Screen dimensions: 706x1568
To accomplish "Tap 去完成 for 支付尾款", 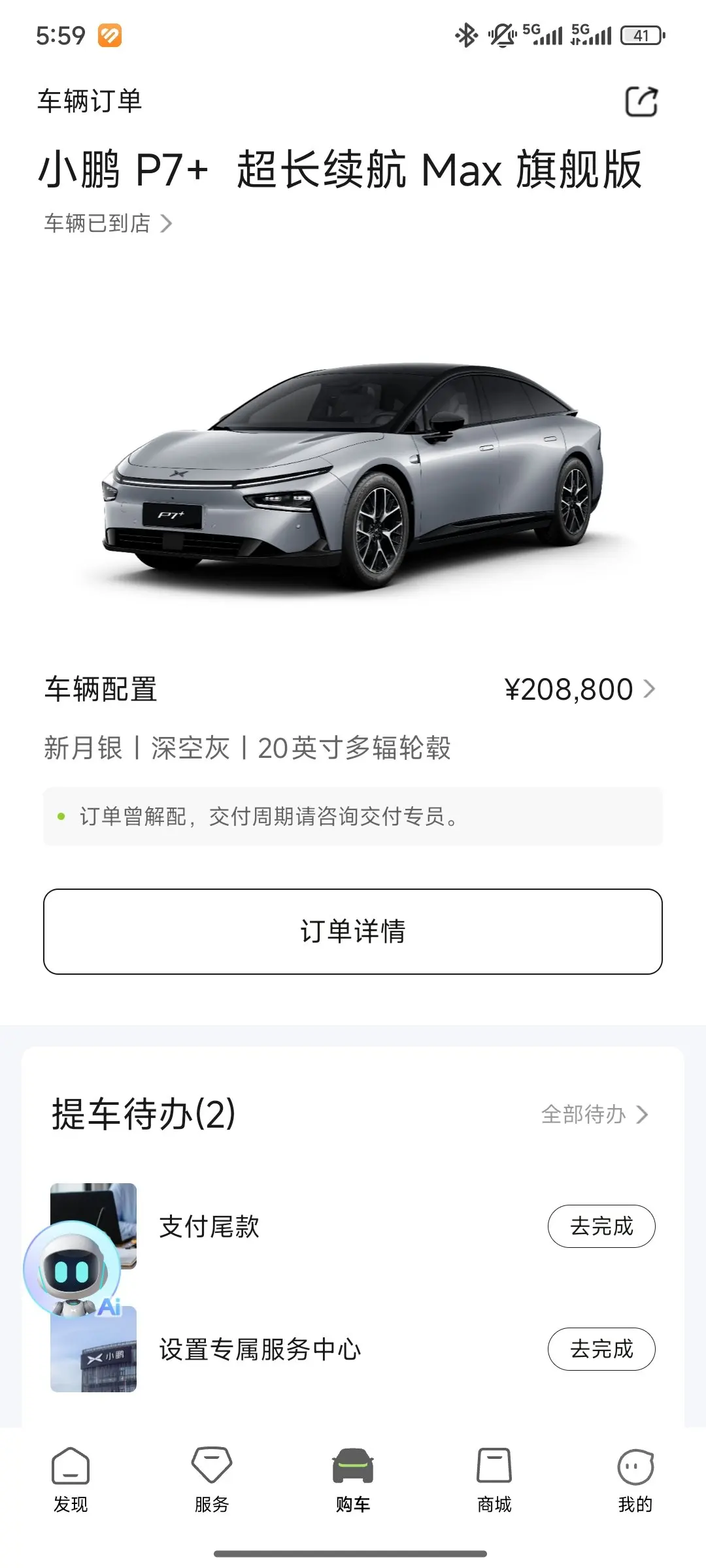I will [601, 1226].
